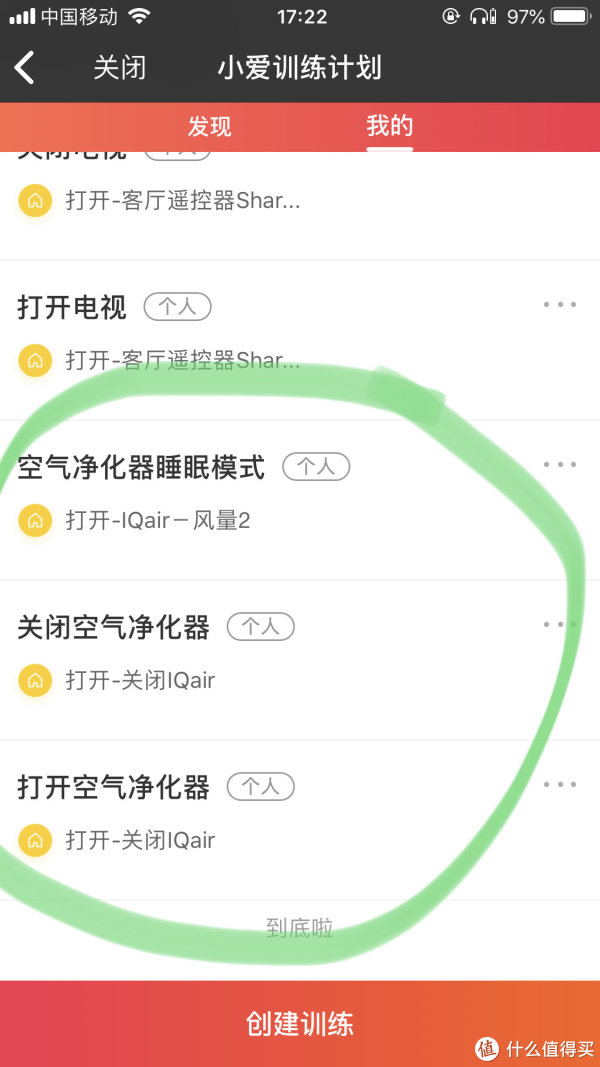This screenshot has height=1067, width=600.
Task: Open the 空气净化器睡眠模式 training item
Action: pos(300,500)
